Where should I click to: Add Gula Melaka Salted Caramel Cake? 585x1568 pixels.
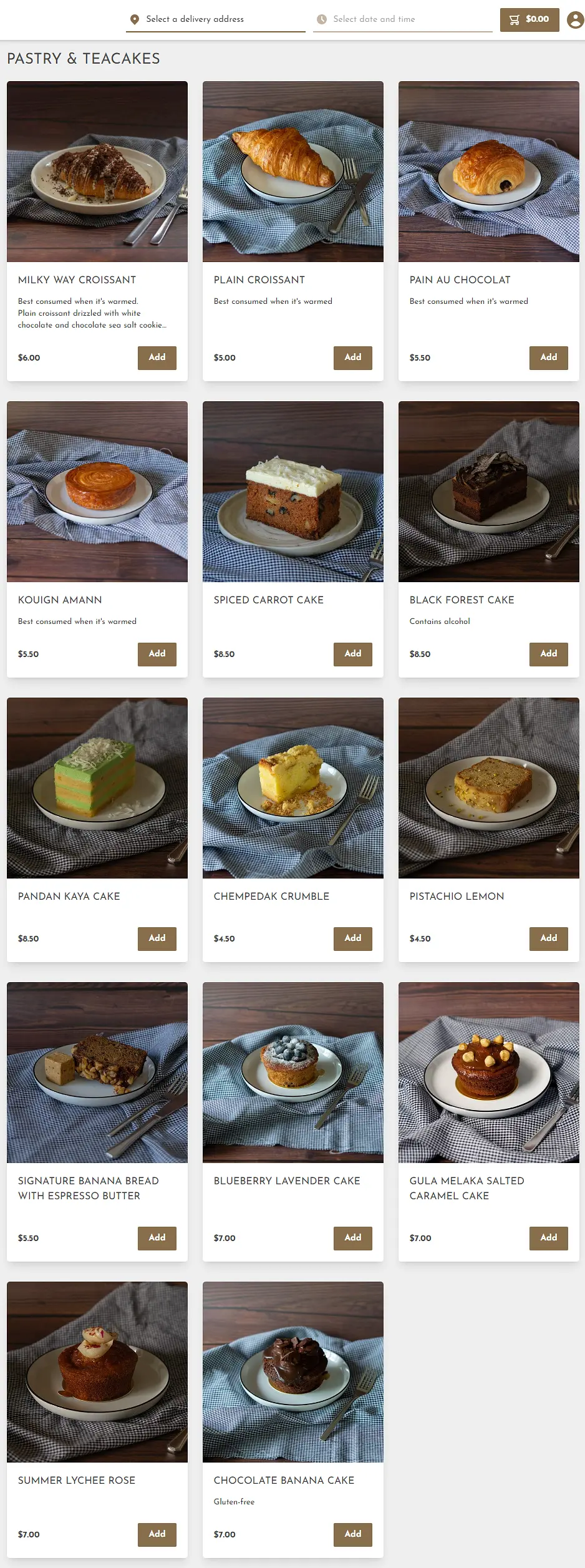point(548,1238)
